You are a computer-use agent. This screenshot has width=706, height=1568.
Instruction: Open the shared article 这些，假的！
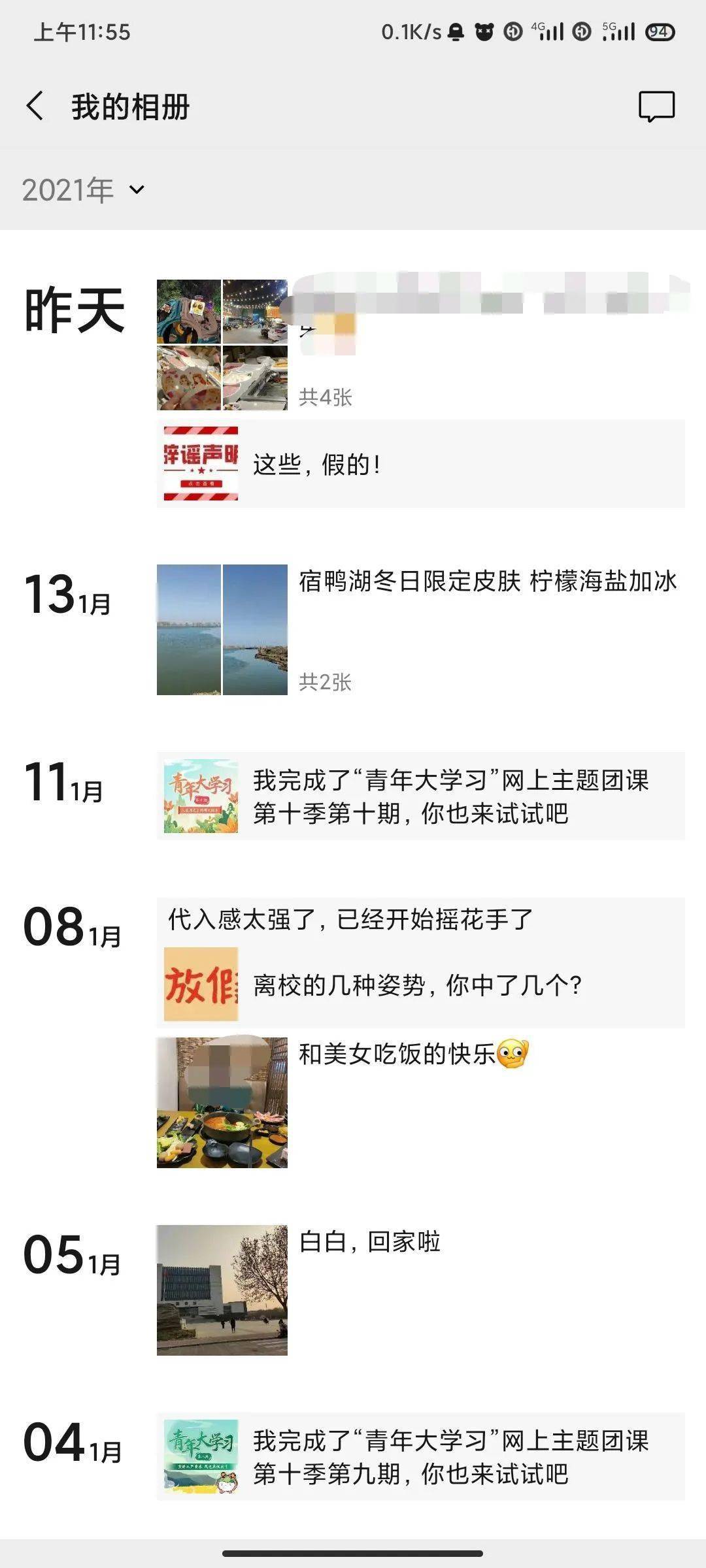[x=421, y=464]
